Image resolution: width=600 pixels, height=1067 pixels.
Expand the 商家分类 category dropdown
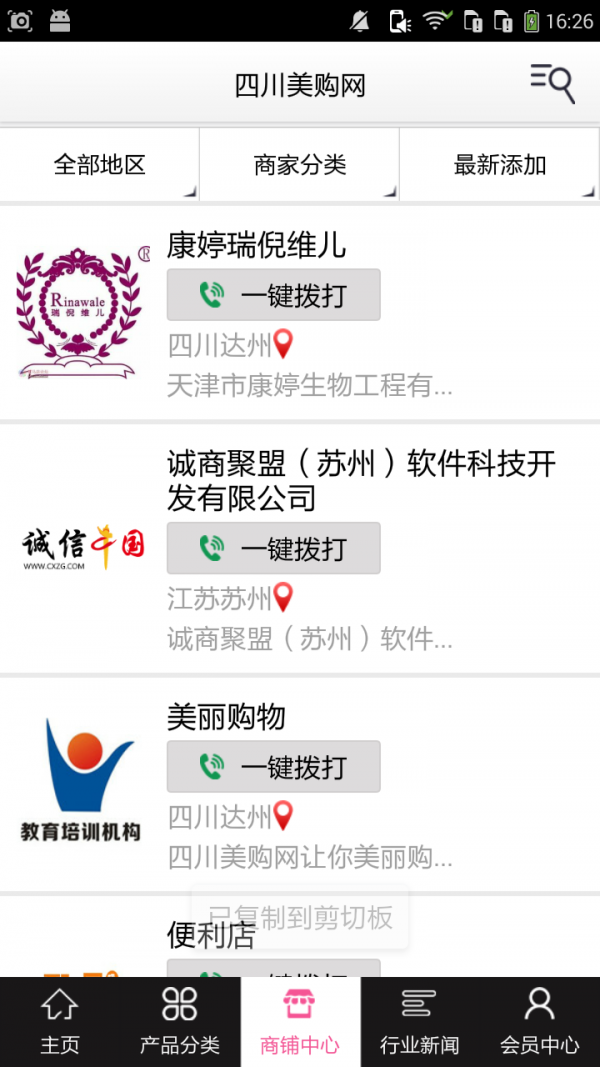point(300,165)
